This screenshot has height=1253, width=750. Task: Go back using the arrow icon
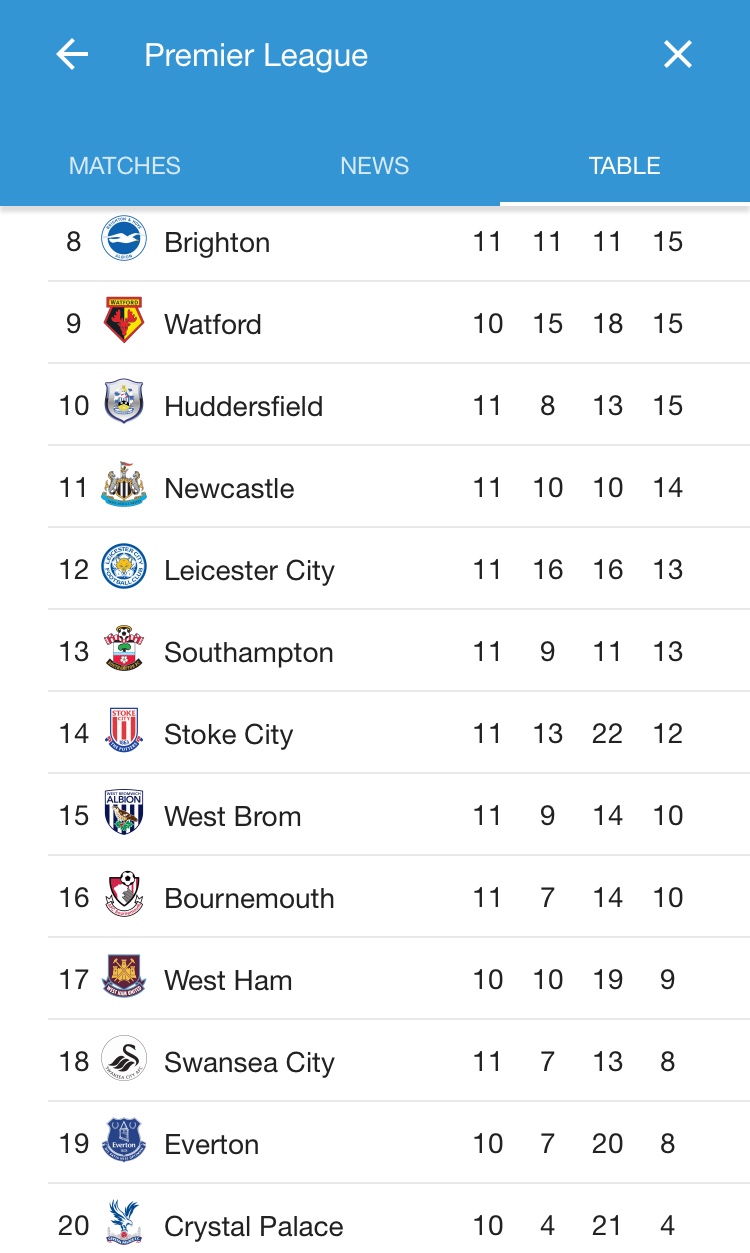(72, 55)
